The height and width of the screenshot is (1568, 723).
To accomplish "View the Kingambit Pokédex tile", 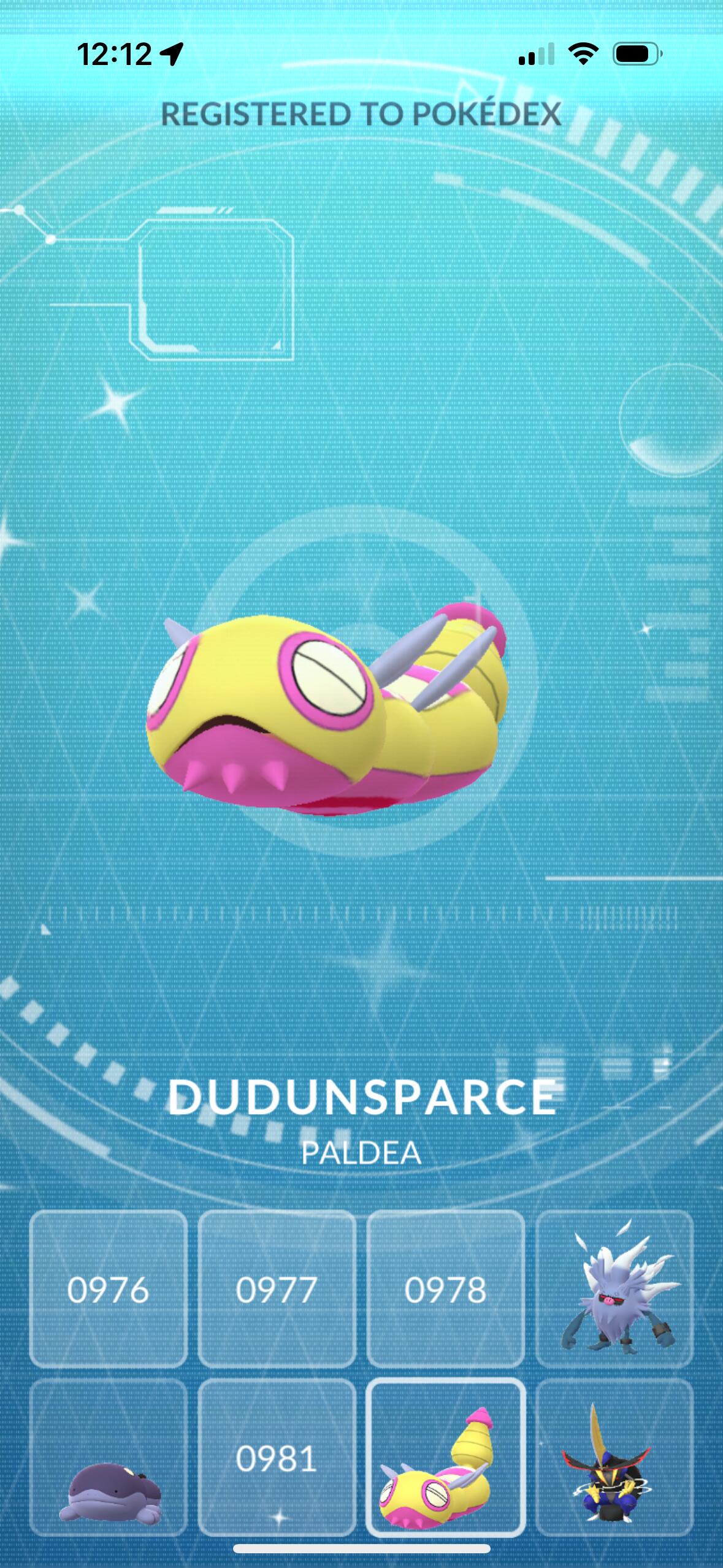I will pyautogui.click(x=614, y=1458).
